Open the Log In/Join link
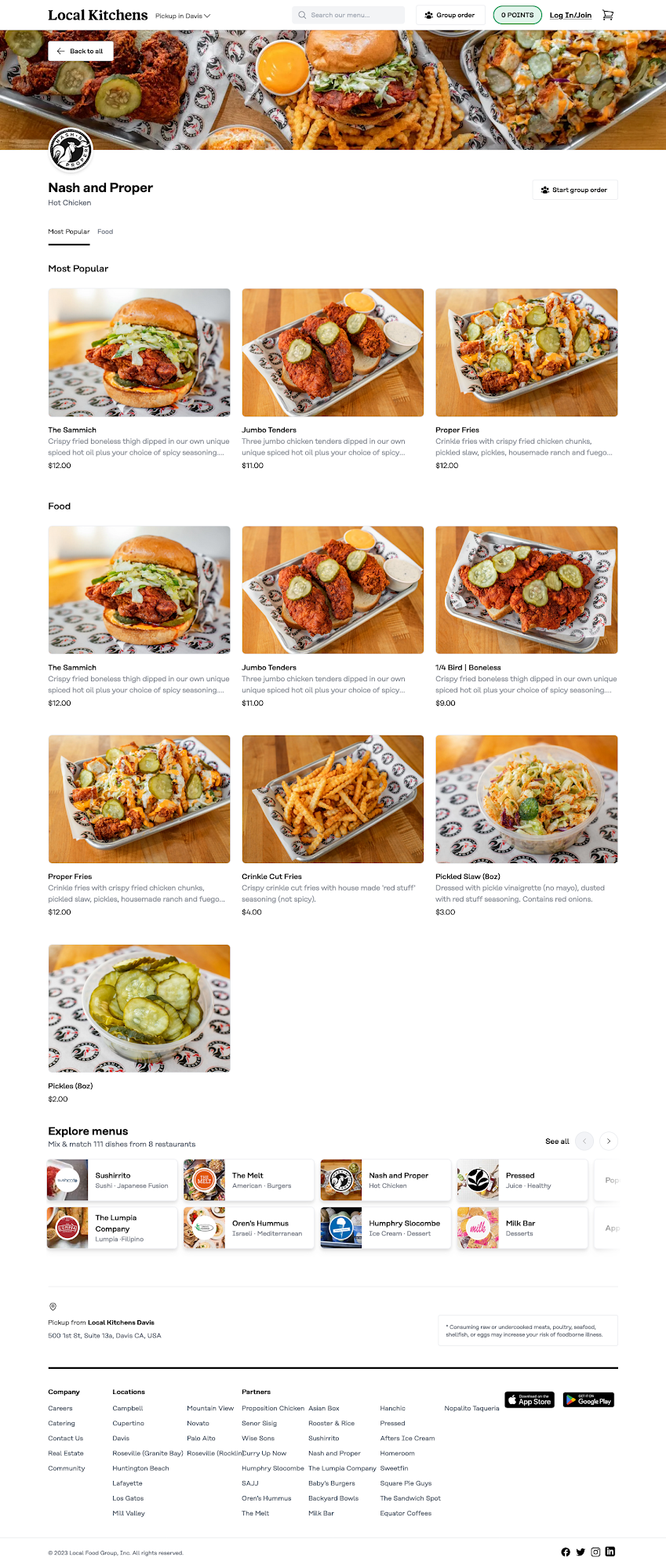 (570, 15)
